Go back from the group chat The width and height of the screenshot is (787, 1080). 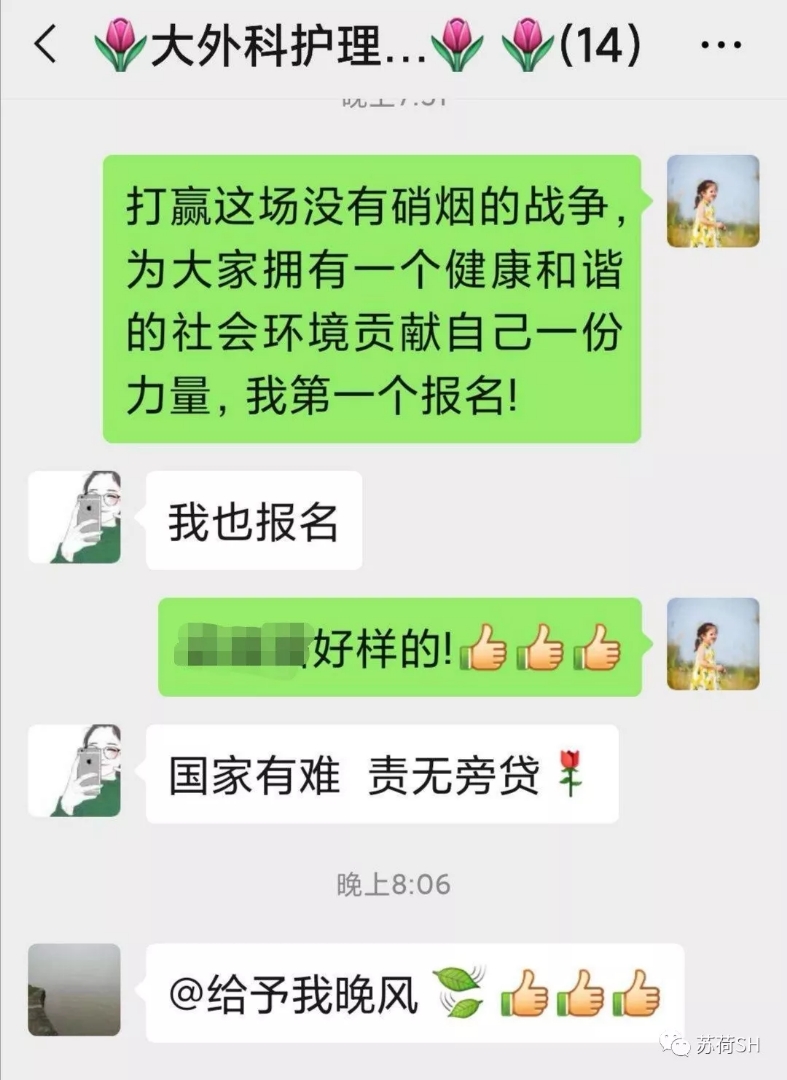pyautogui.click(x=45, y=46)
